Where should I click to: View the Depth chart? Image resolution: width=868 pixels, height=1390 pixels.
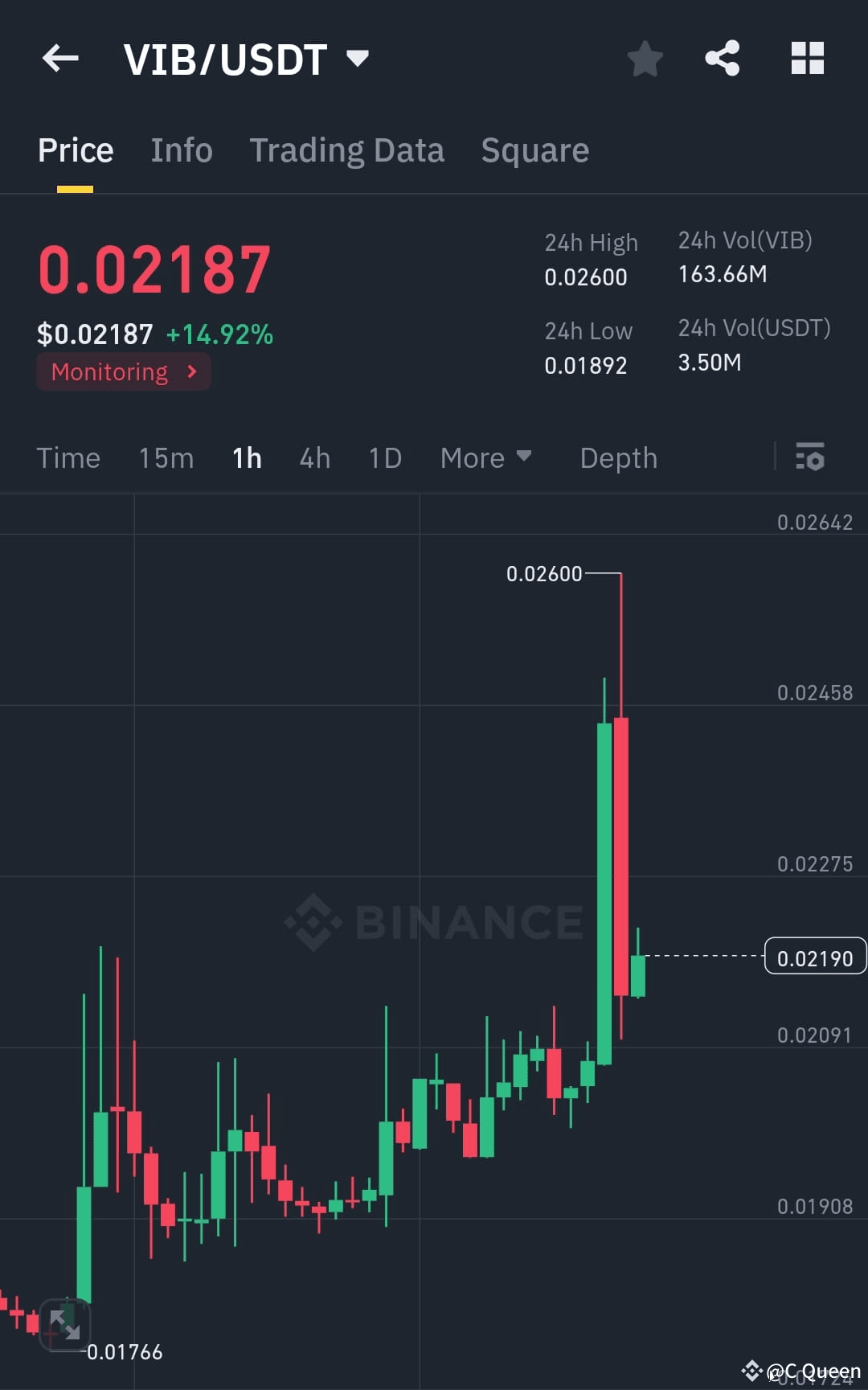pos(617,457)
